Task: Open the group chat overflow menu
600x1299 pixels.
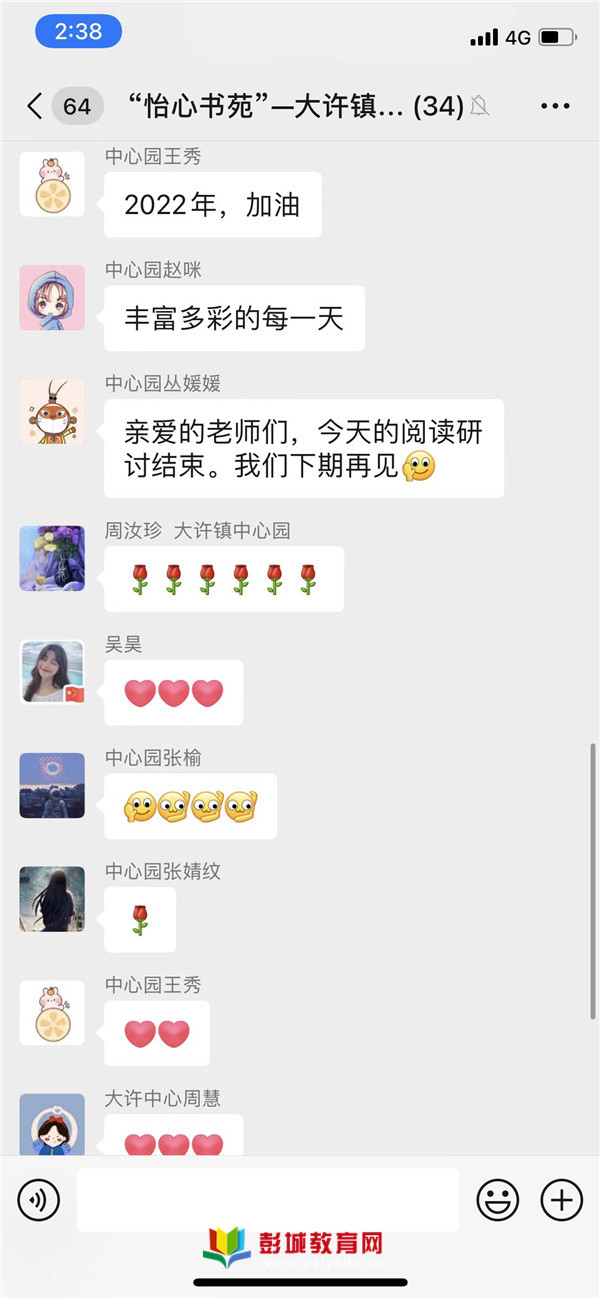Action: (554, 106)
